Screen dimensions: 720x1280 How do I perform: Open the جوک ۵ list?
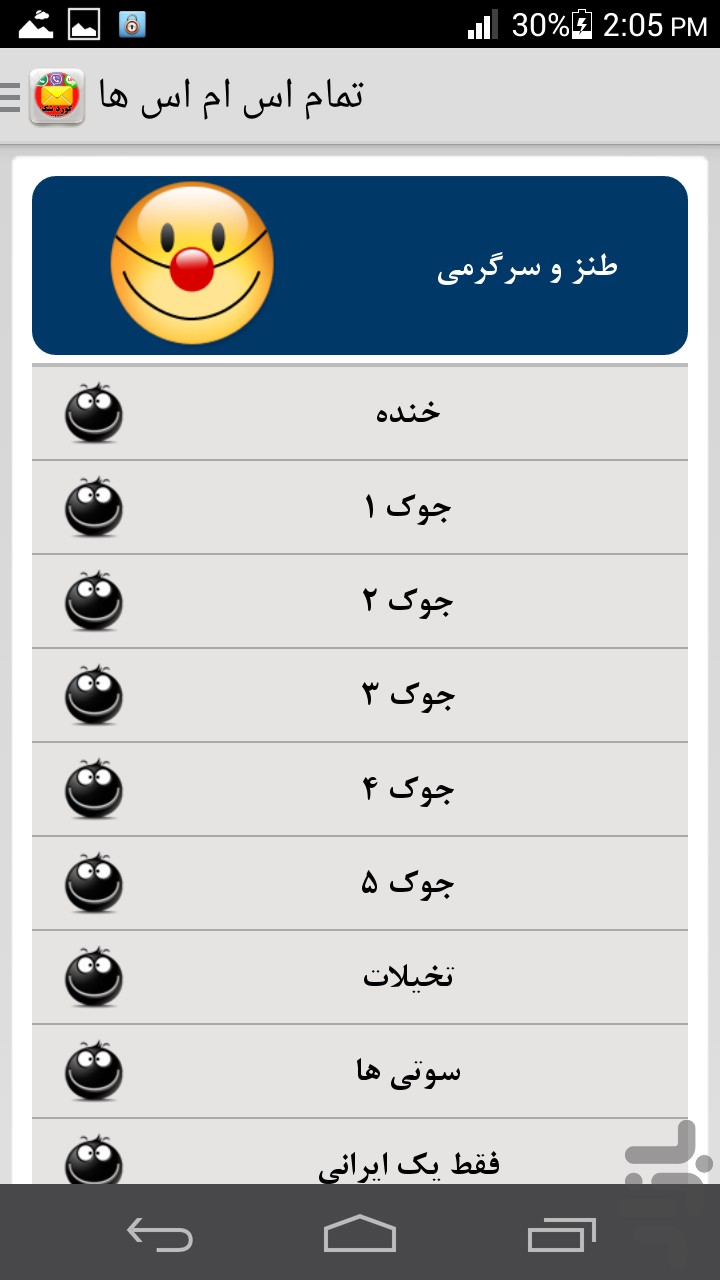[x=360, y=884]
